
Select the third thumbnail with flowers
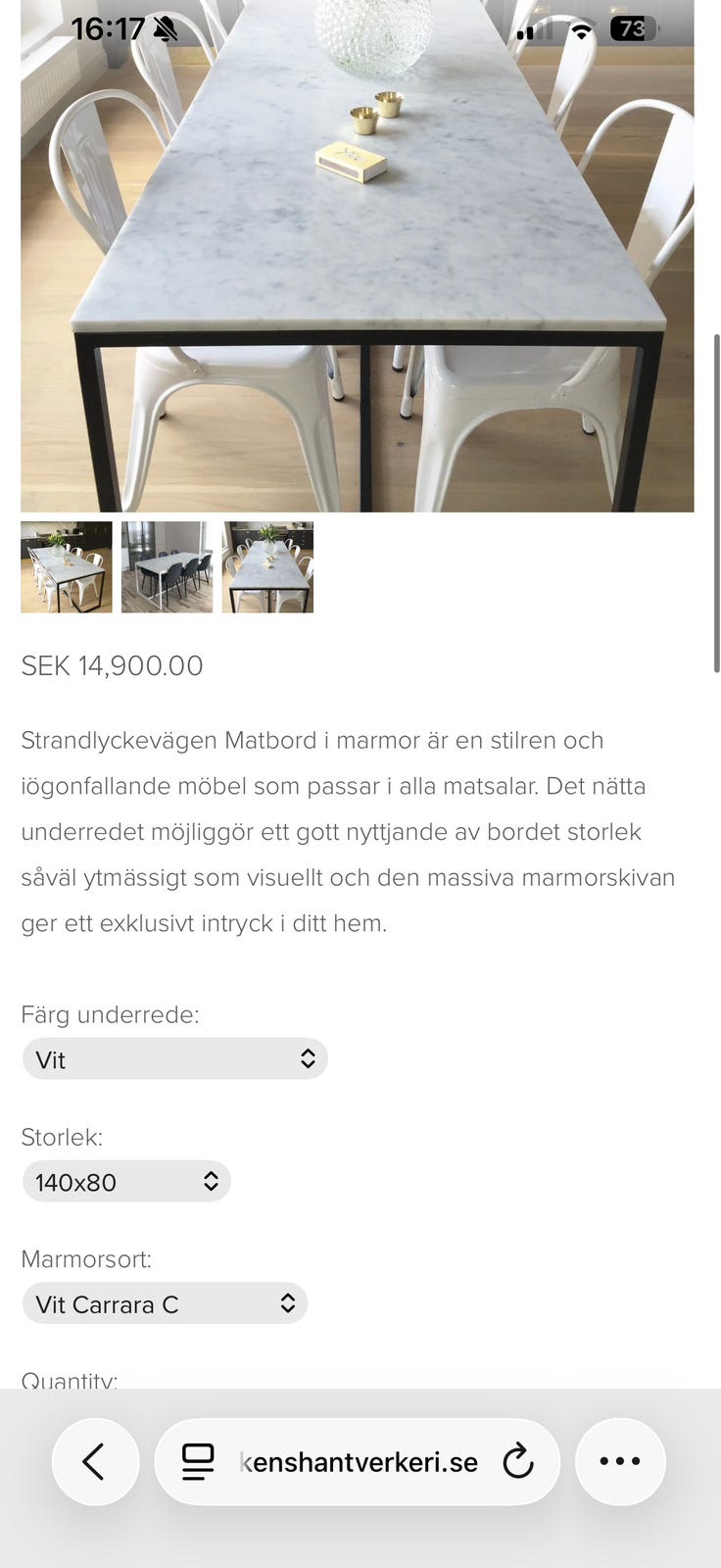267,566
